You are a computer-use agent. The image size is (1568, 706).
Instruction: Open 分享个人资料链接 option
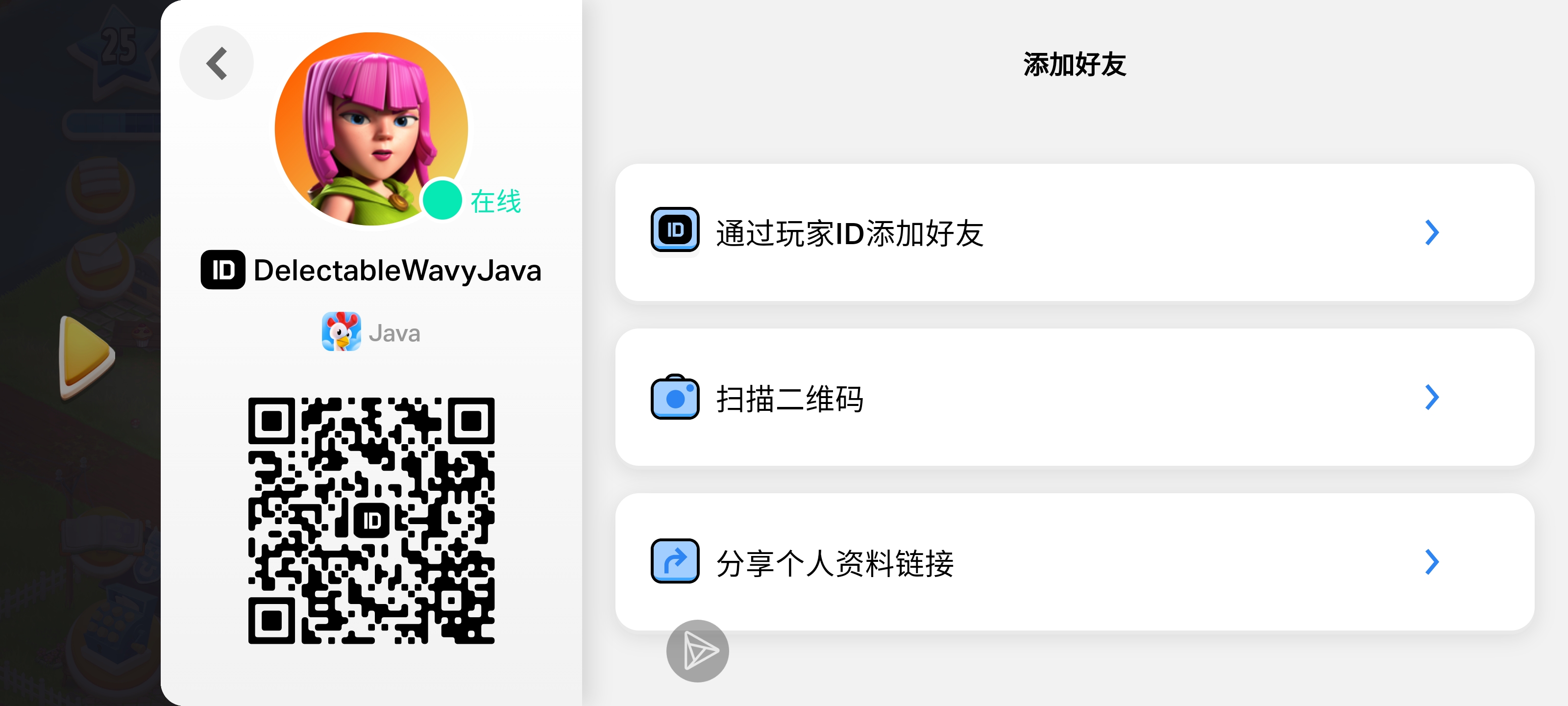(x=1074, y=562)
